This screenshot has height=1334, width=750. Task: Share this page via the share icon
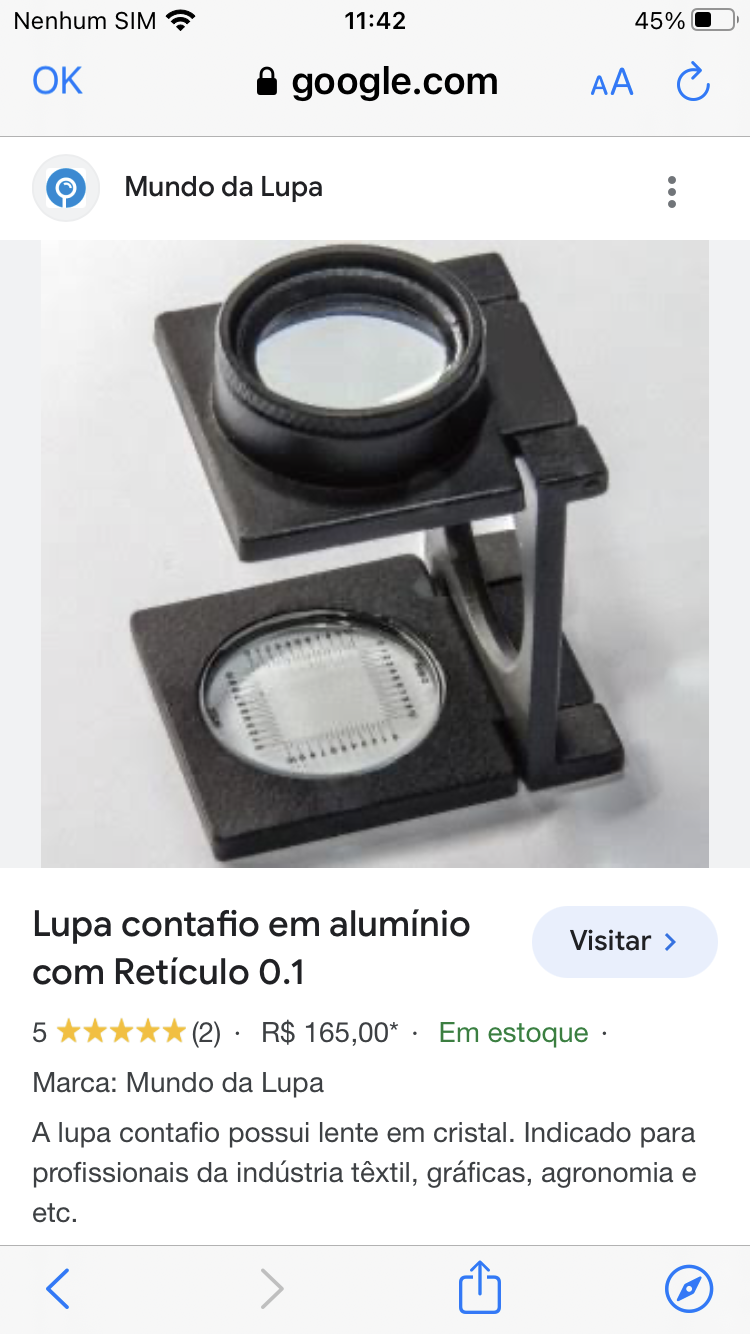[479, 1287]
